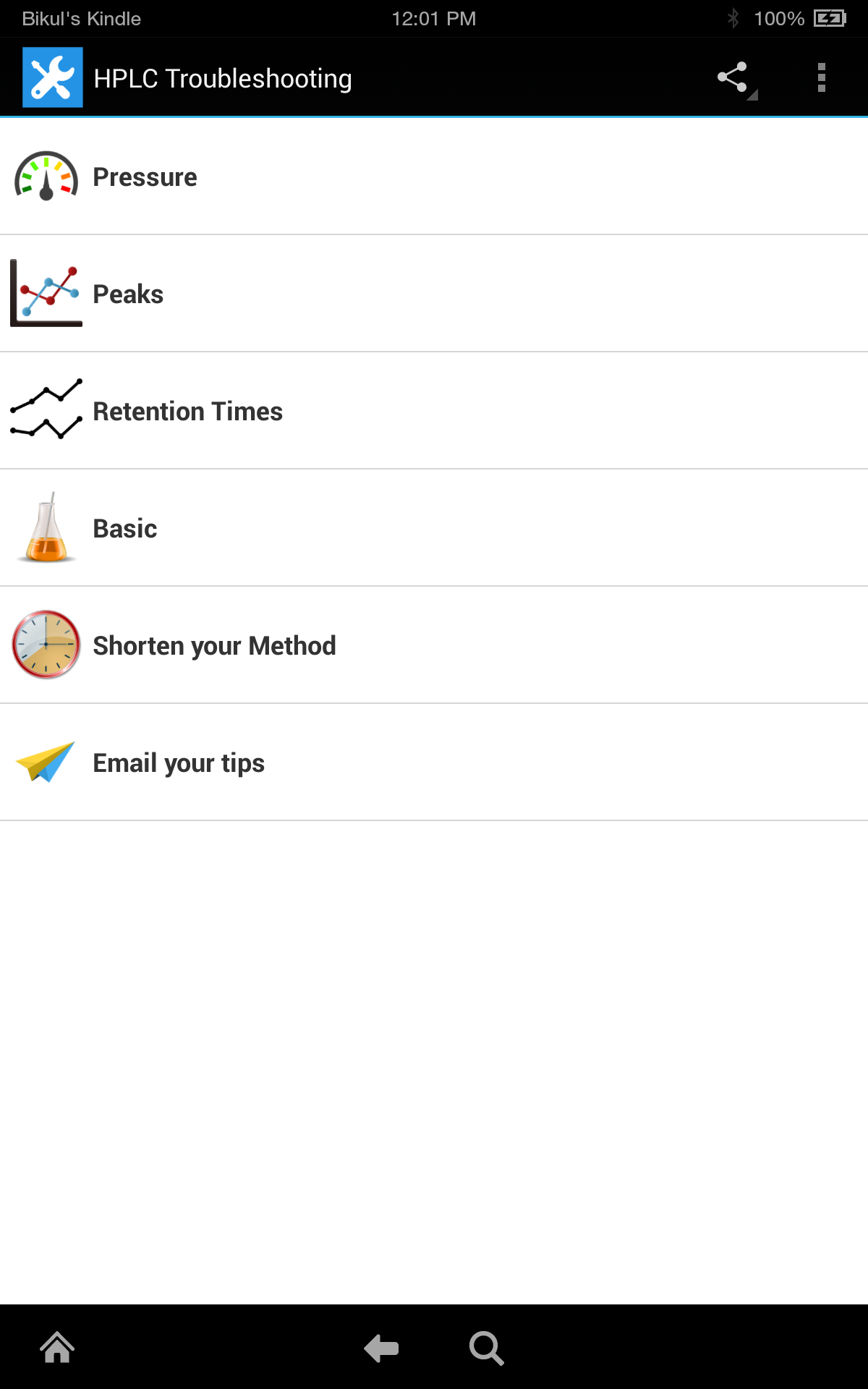
Task: Click the 12:01 PM clock display
Action: pos(434,18)
